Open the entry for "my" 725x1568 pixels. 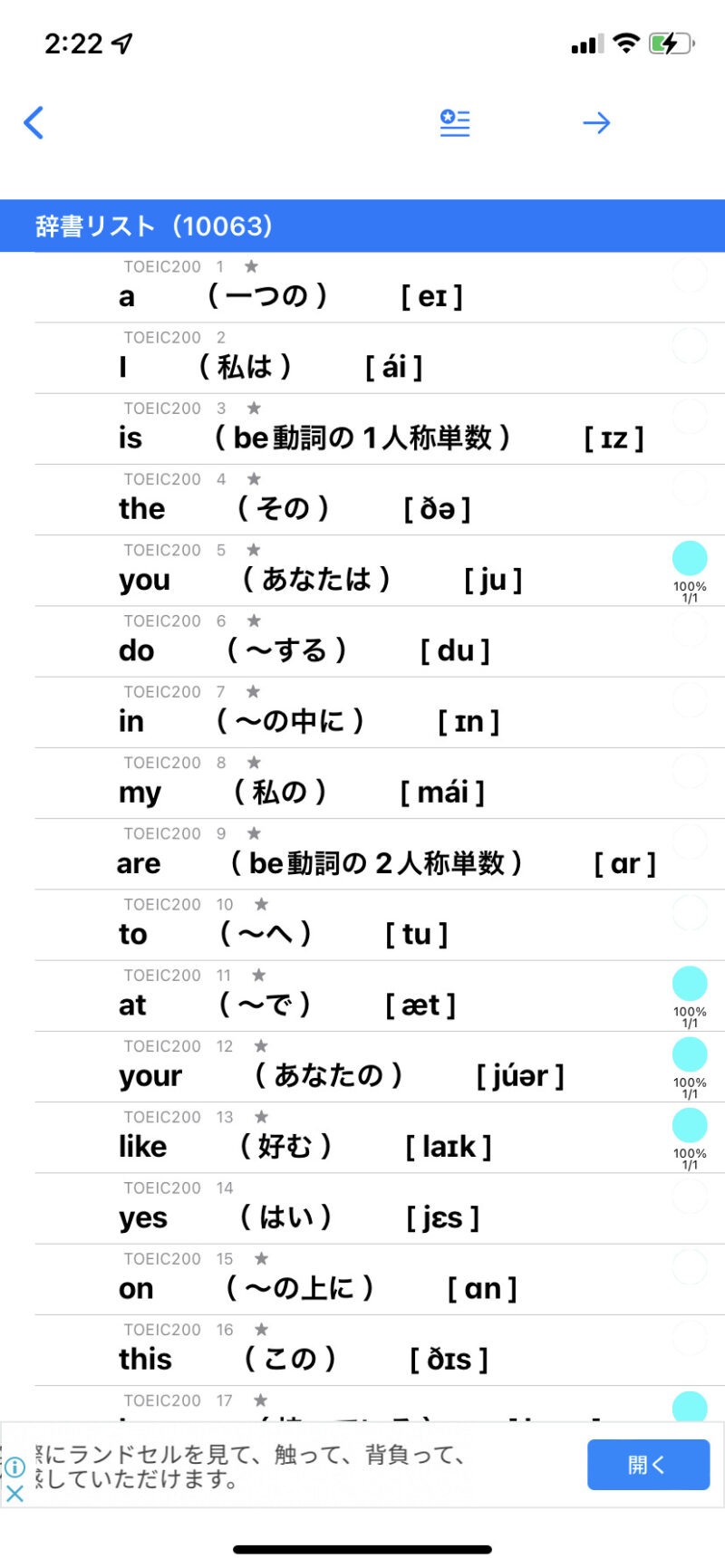pyautogui.click(x=140, y=793)
